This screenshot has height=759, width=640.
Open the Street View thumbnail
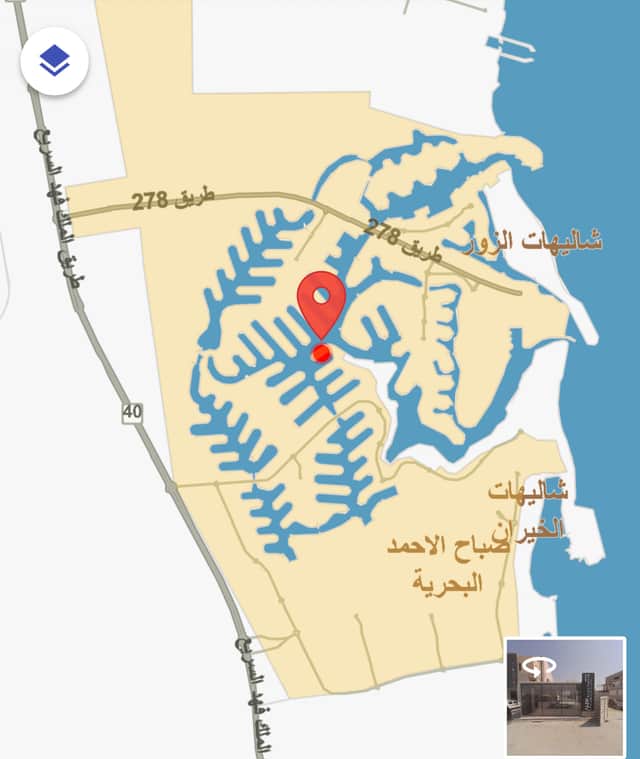tap(565, 696)
